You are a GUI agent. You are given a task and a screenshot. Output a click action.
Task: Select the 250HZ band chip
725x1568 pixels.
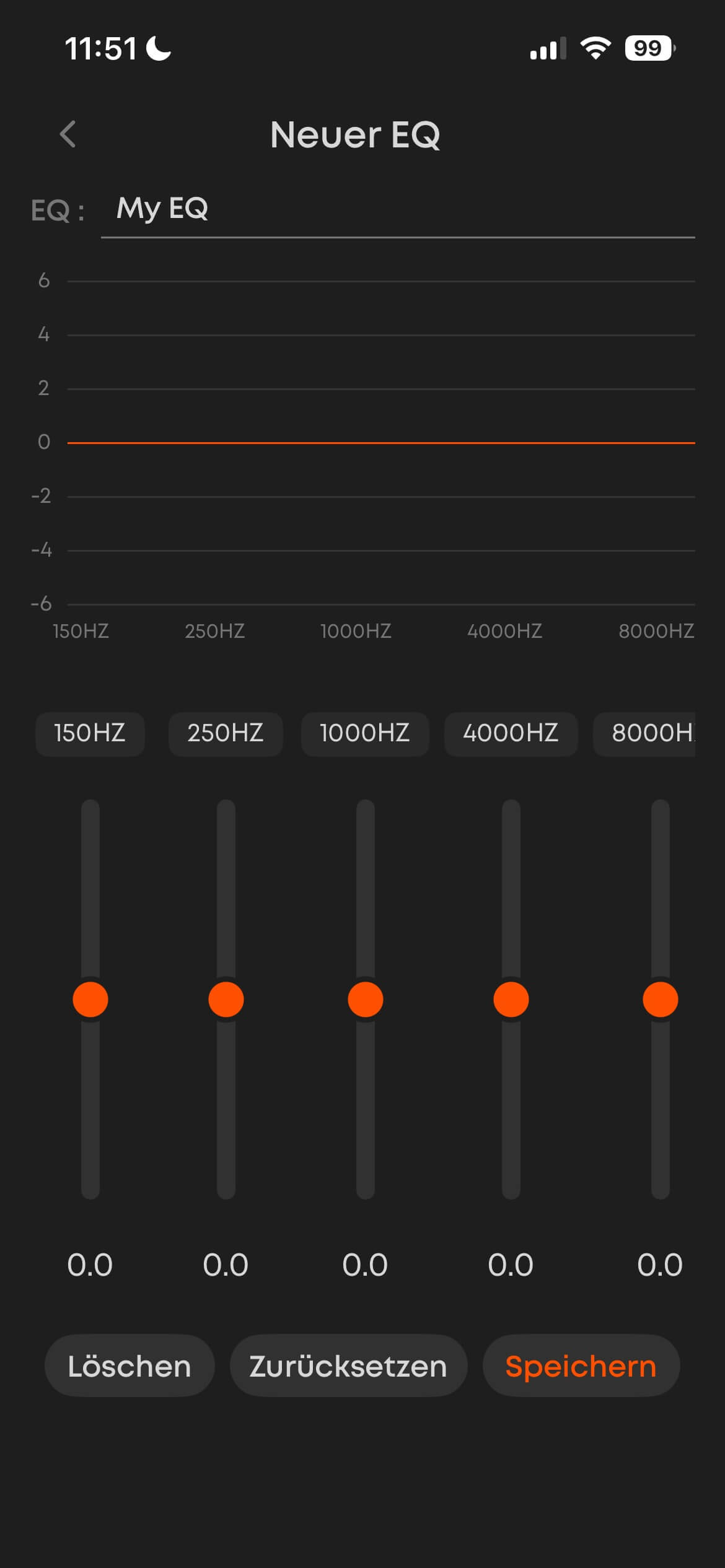pyautogui.click(x=226, y=733)
